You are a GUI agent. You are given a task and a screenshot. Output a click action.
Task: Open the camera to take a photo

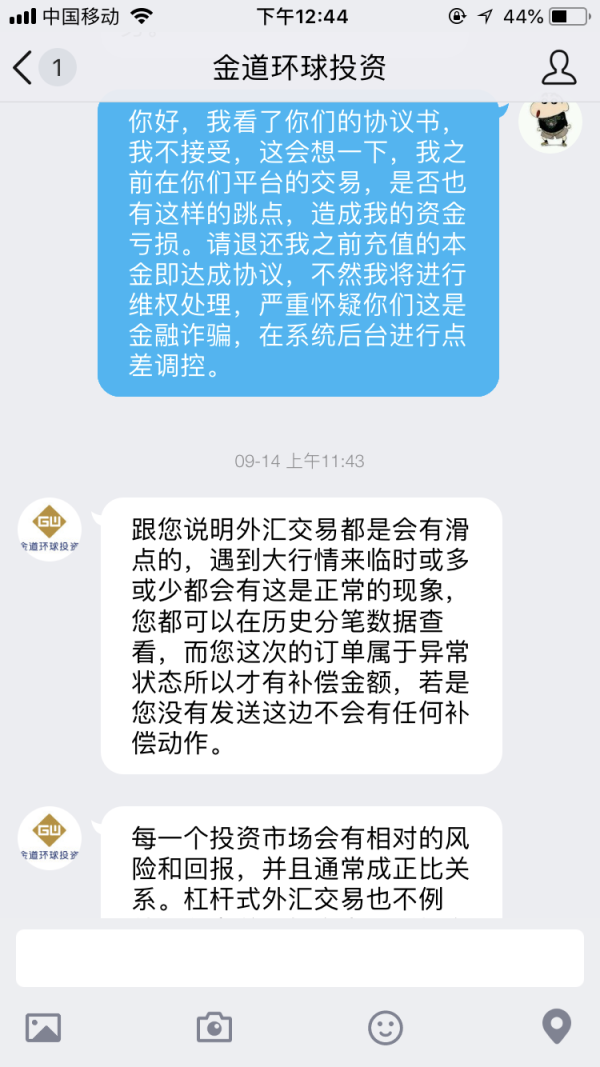(x=214, y=1027)
